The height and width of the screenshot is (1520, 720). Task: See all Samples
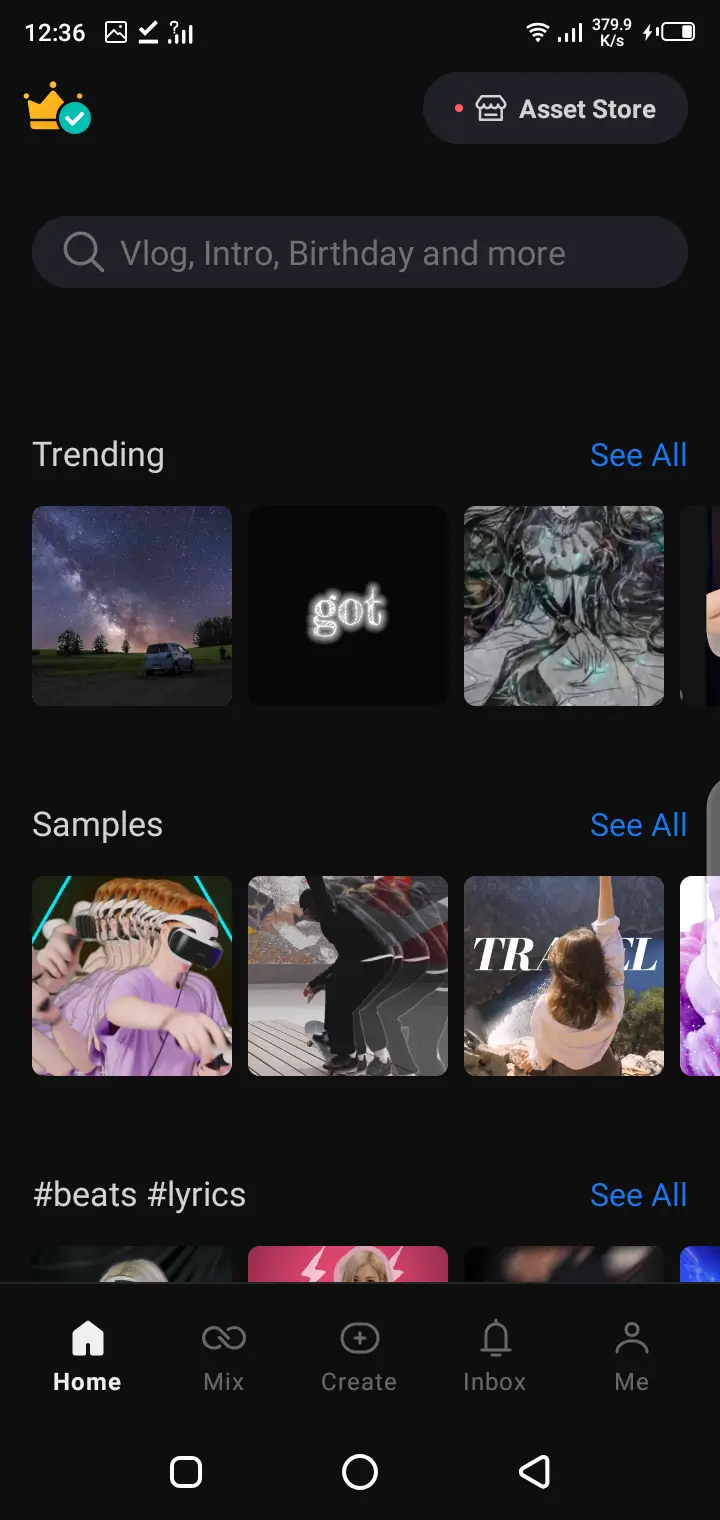tap(638, 825)
